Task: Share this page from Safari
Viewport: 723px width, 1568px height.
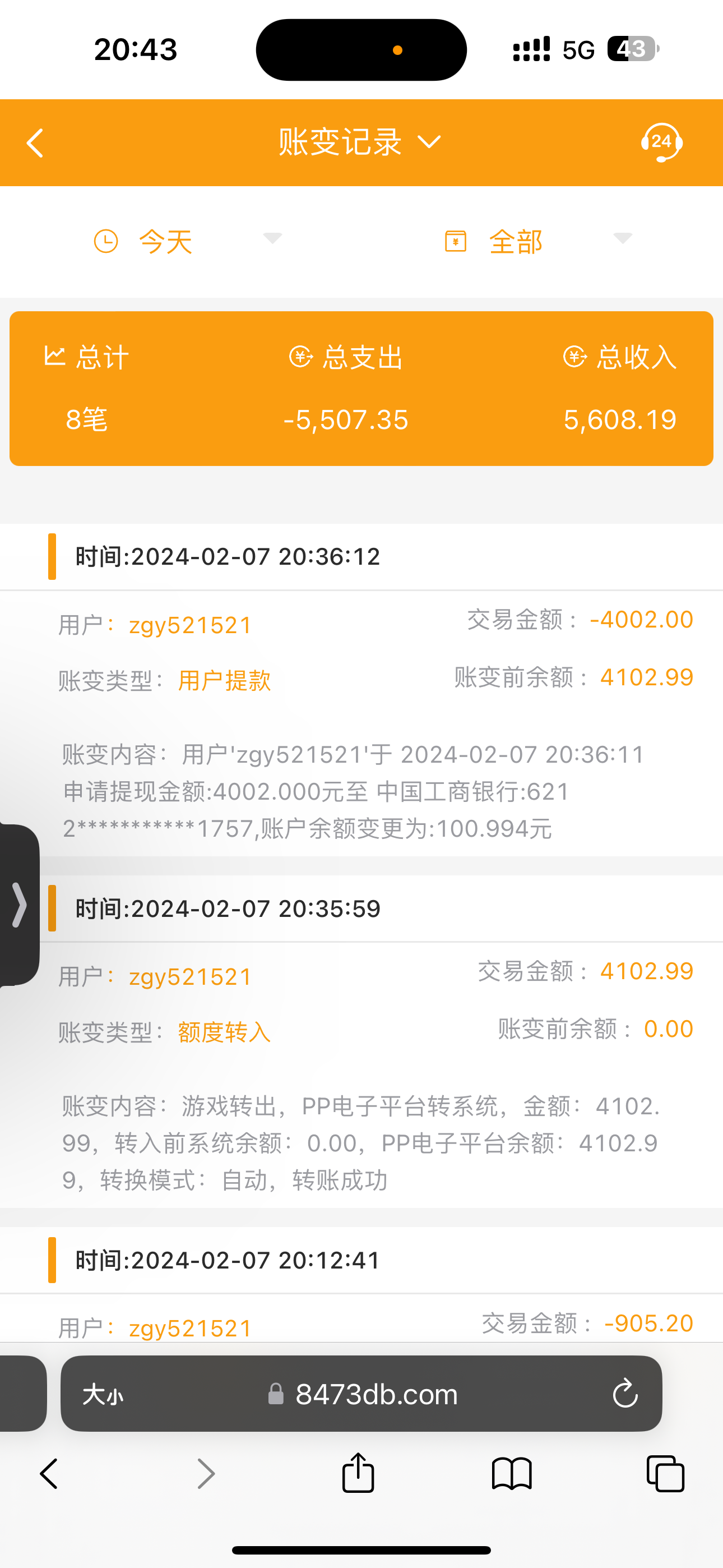Action: pyautogui.click(x=358, y=1474)
